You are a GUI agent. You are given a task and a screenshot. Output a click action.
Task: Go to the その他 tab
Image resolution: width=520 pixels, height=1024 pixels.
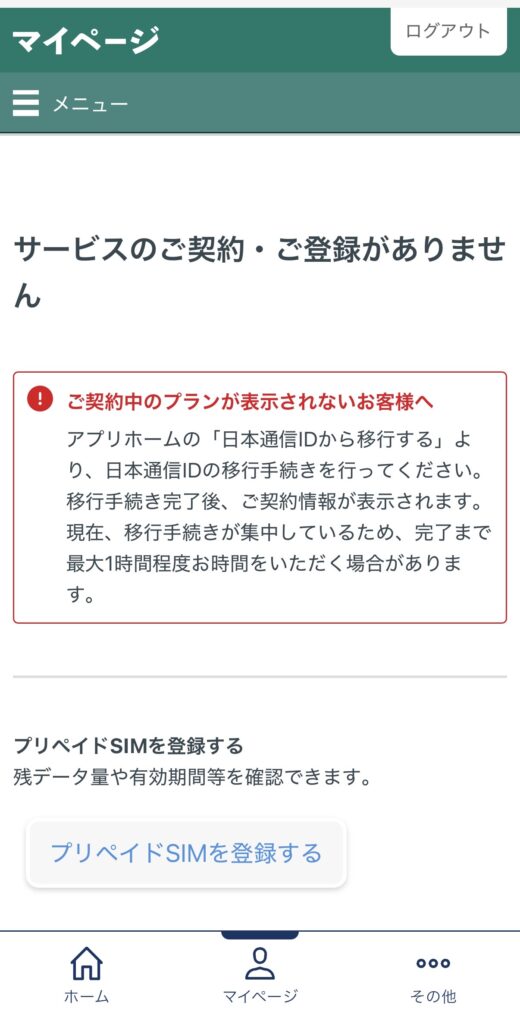point(433,976)
